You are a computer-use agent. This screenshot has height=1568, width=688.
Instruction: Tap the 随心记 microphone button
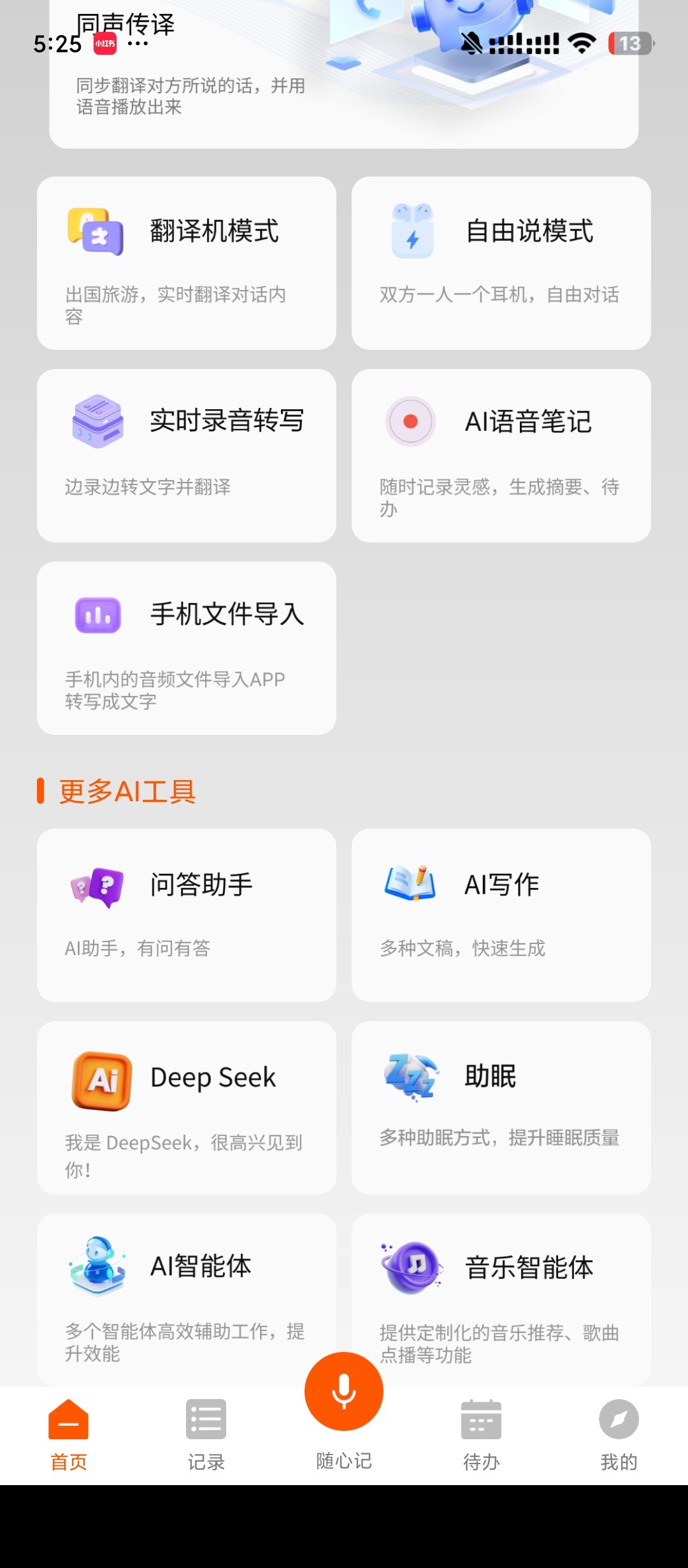[x=344, y=1391]
